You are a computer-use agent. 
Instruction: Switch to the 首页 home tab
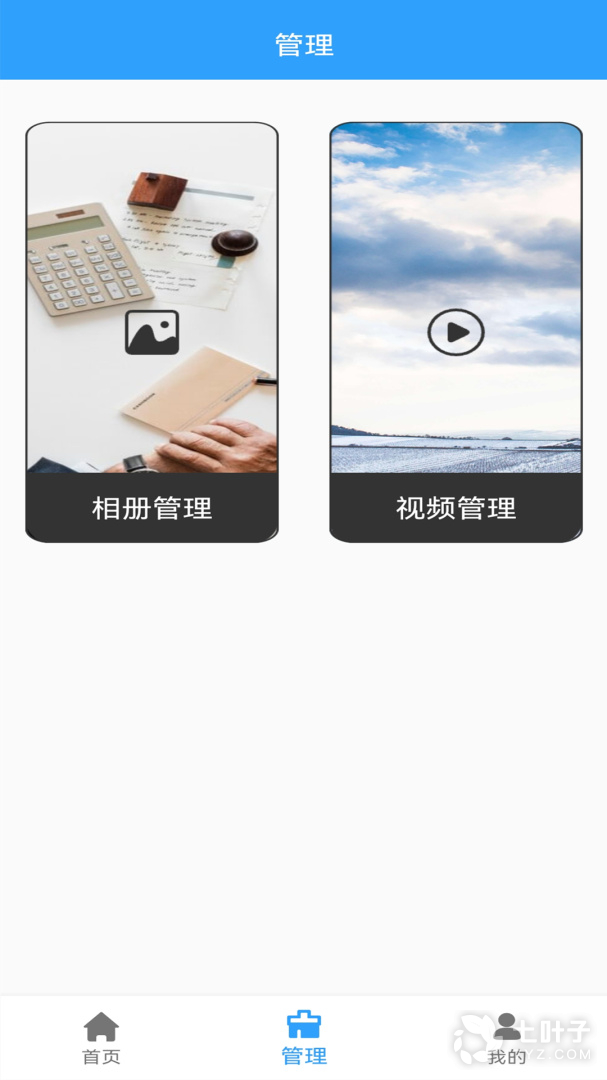pyautogui.click(x=101, y=1038)
